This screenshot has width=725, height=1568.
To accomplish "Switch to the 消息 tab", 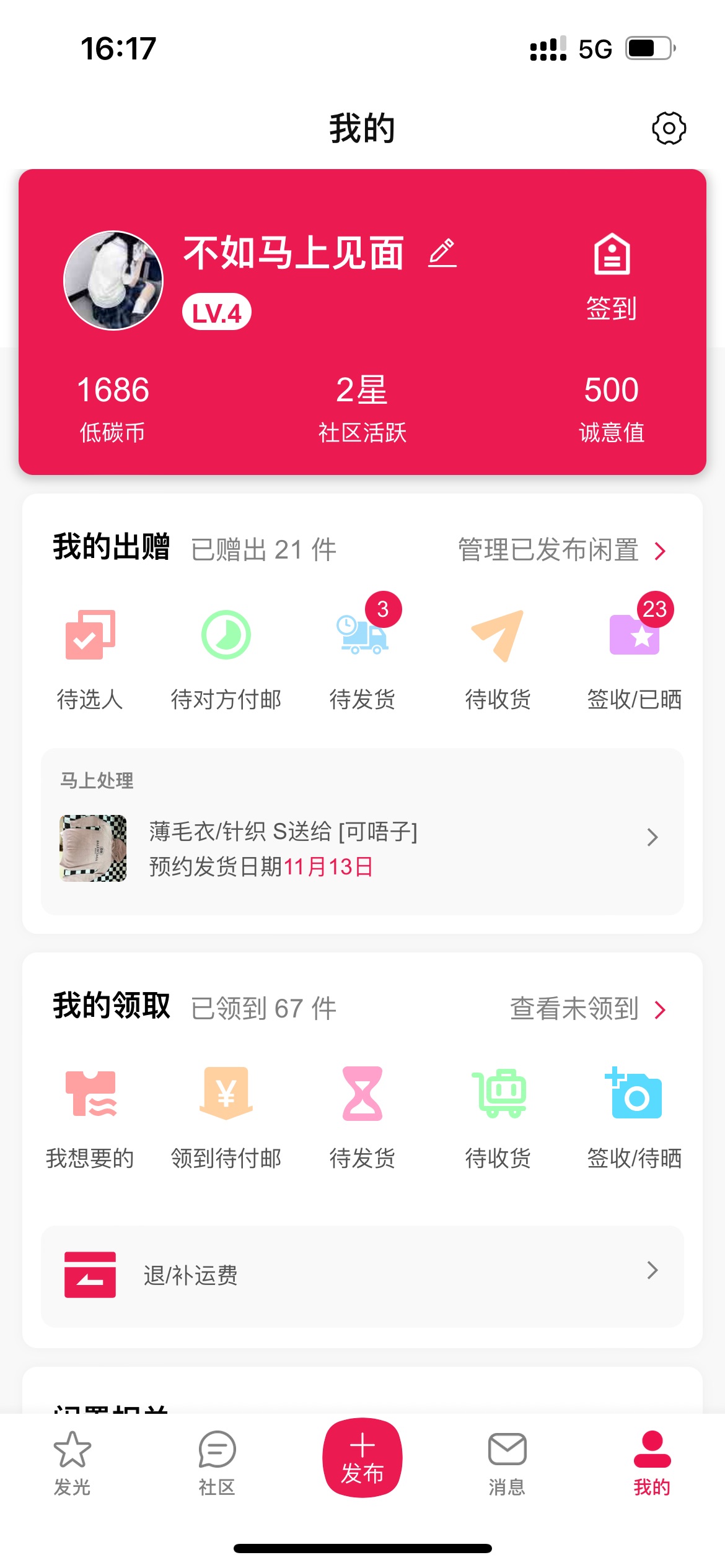I will click(x=507, y=1463).
